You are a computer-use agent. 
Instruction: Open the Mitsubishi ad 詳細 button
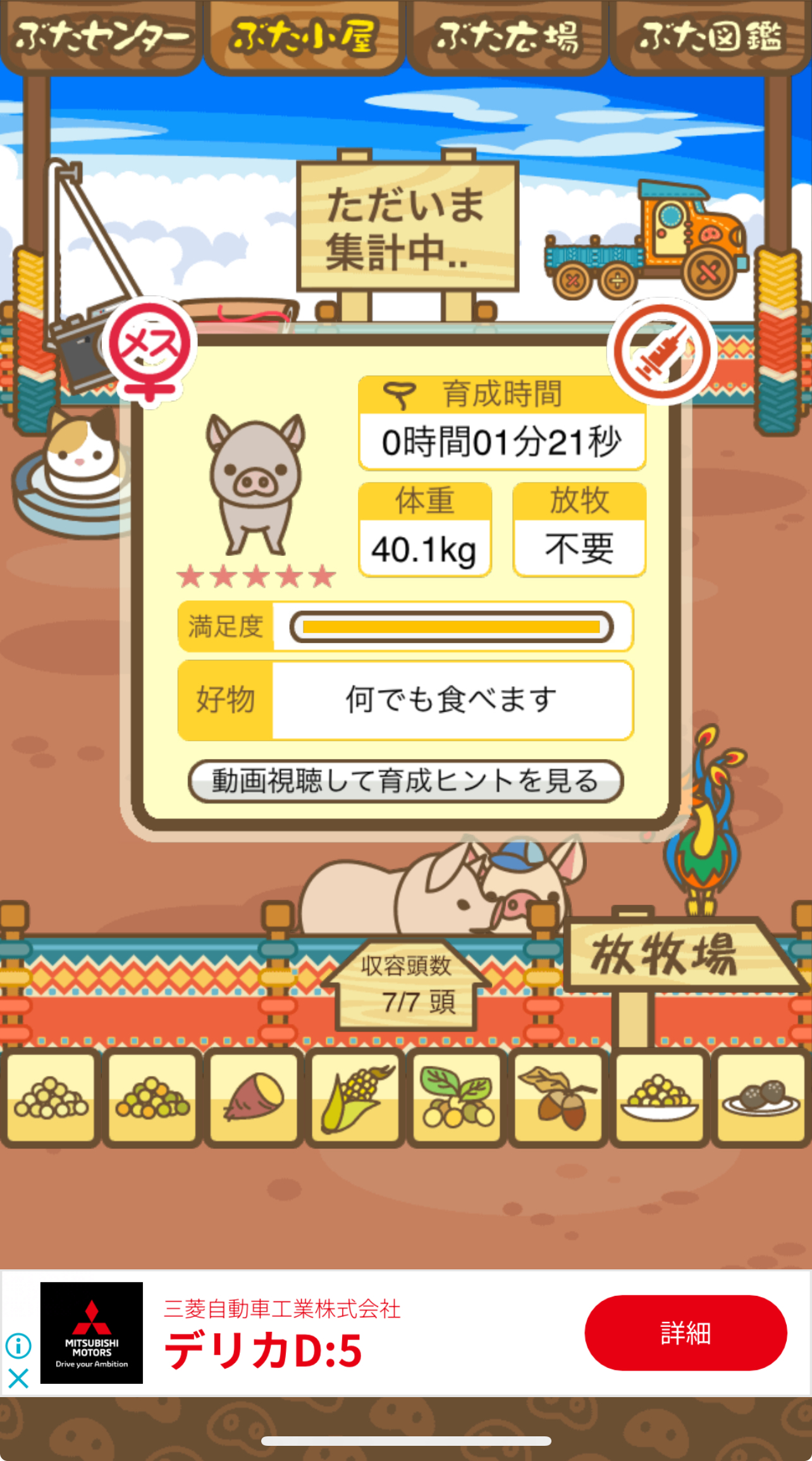(686, 1333)
